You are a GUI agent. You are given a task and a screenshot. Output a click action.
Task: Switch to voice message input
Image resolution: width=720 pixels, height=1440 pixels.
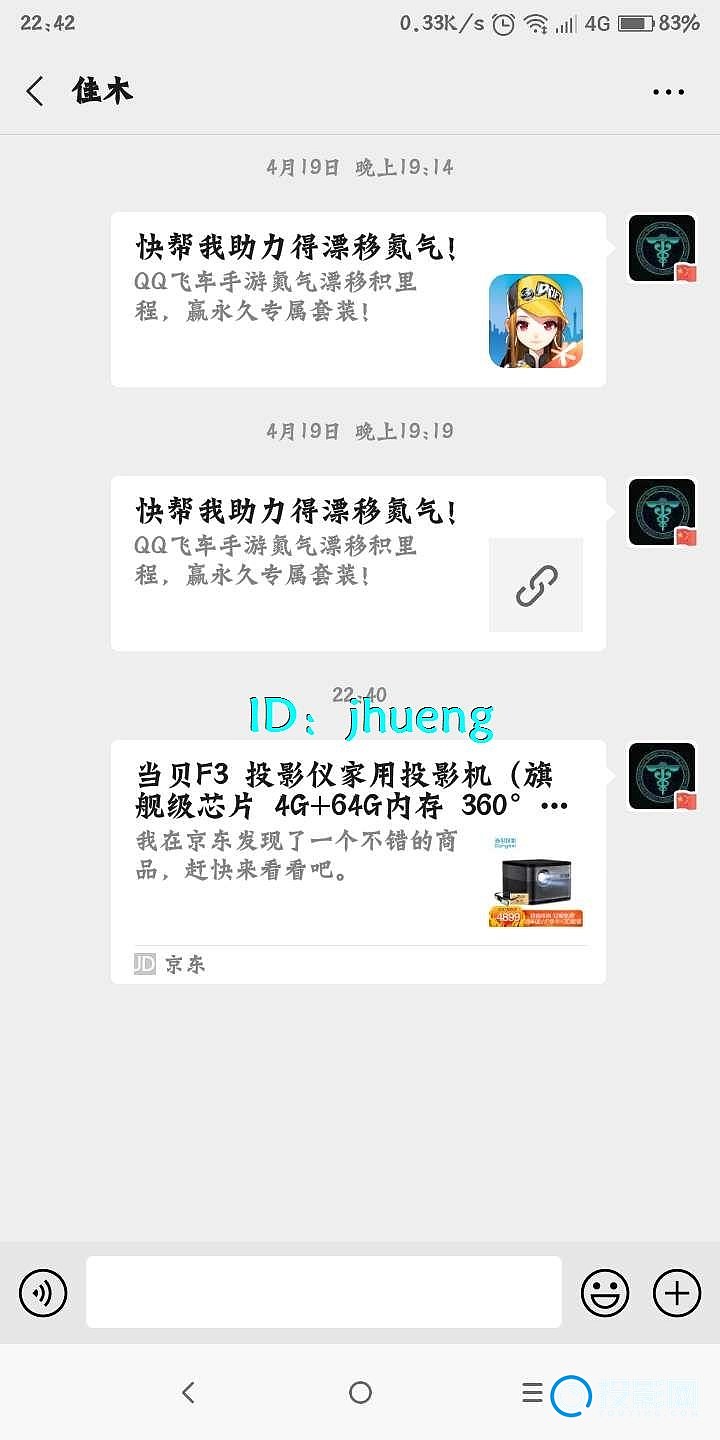43,1292
